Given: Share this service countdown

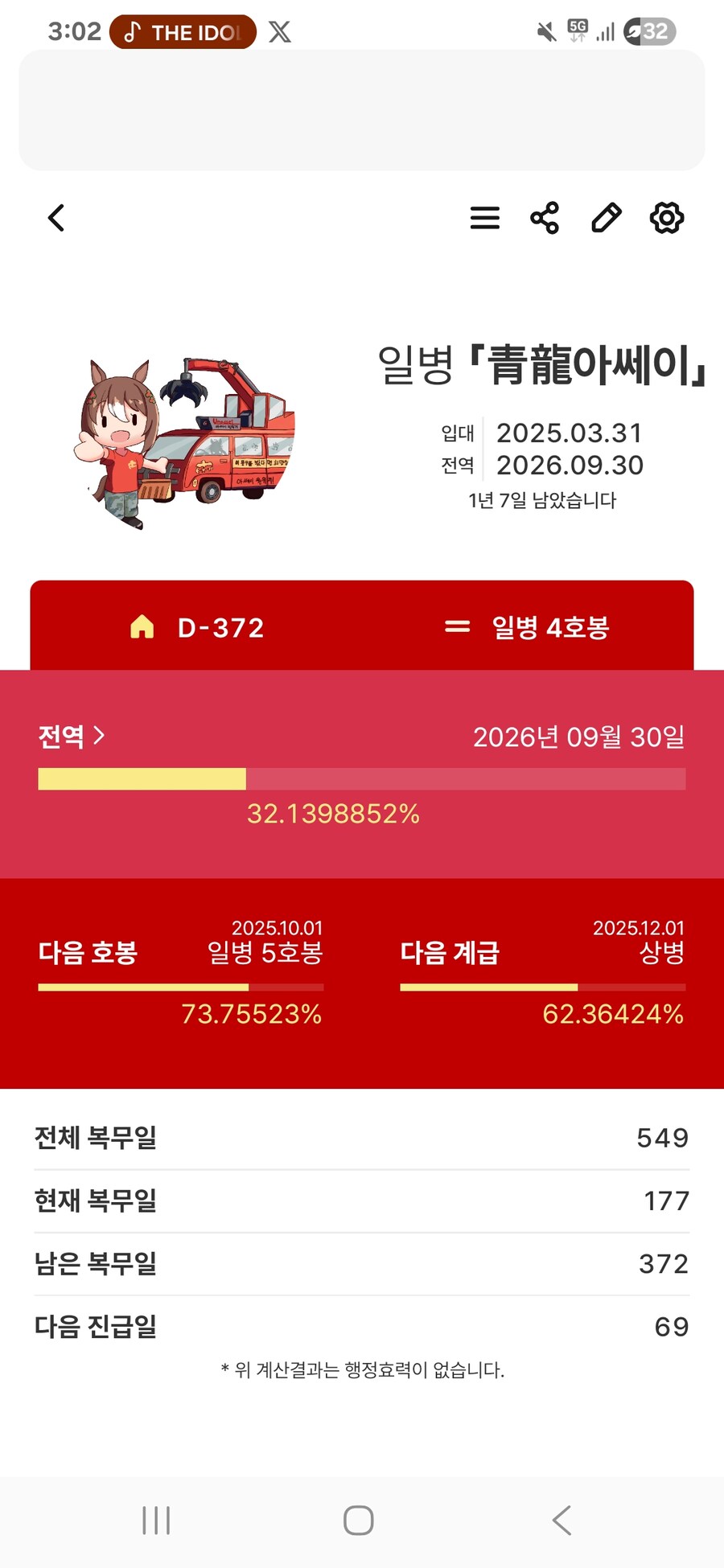Looking at the screenshot, I should click(545, 218).
